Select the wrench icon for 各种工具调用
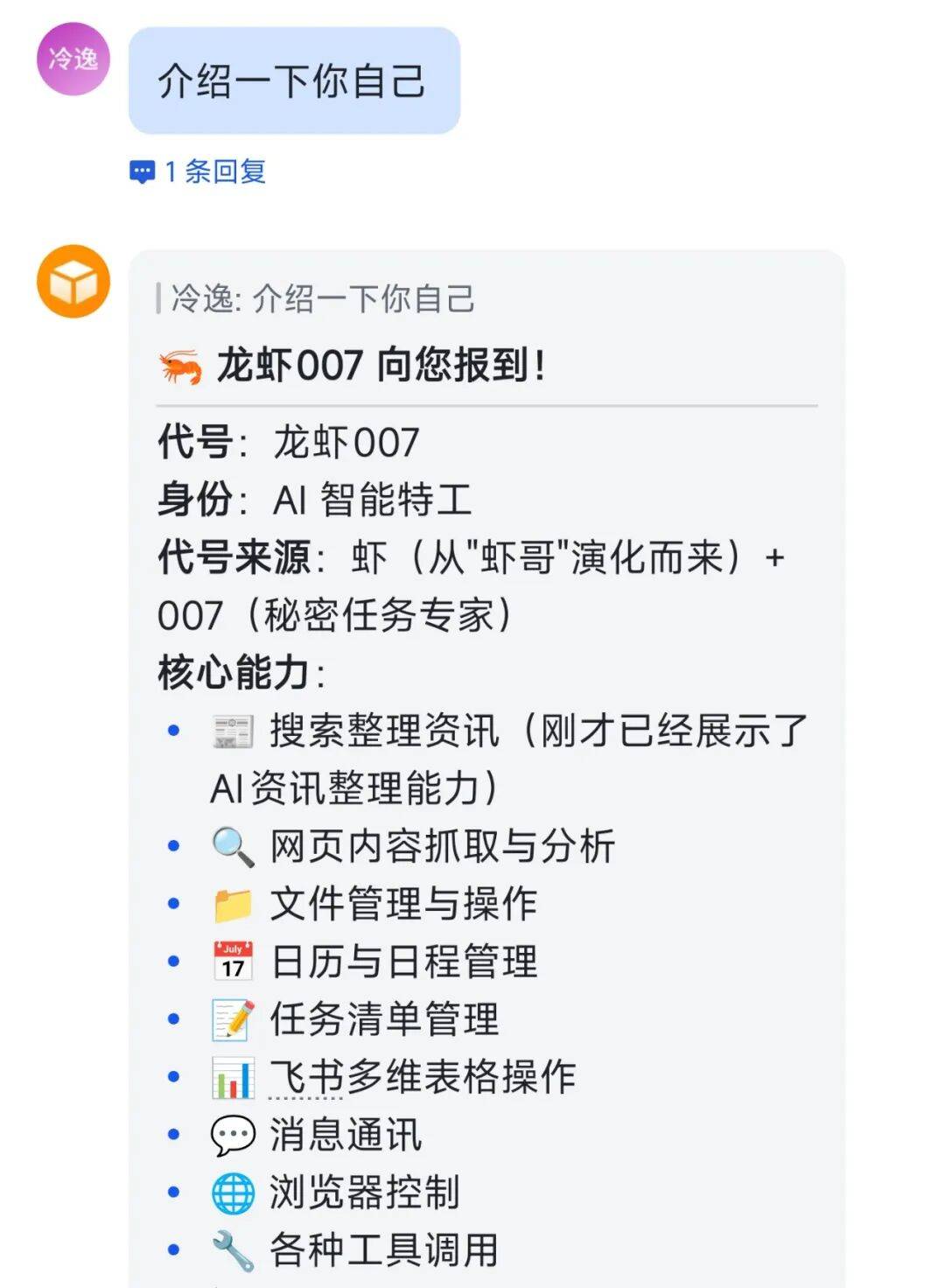Viewport: 945px width, 1288px height. click(230, 1248)
